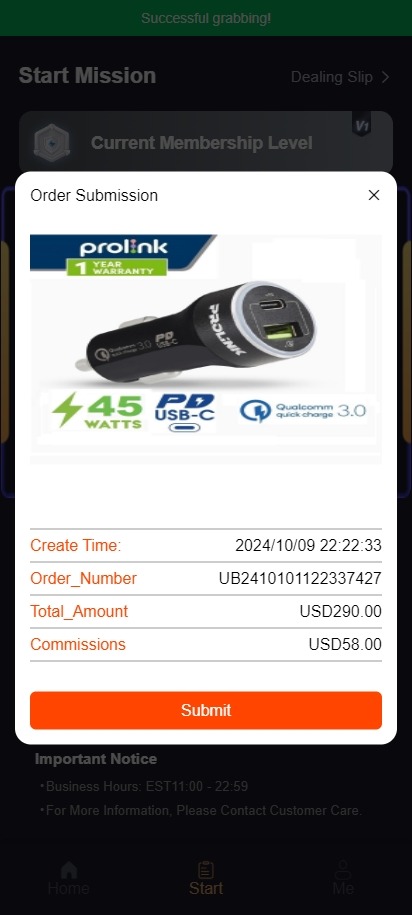Submit the order
Viewport: 412px width, 915px height.
[206, 710]
